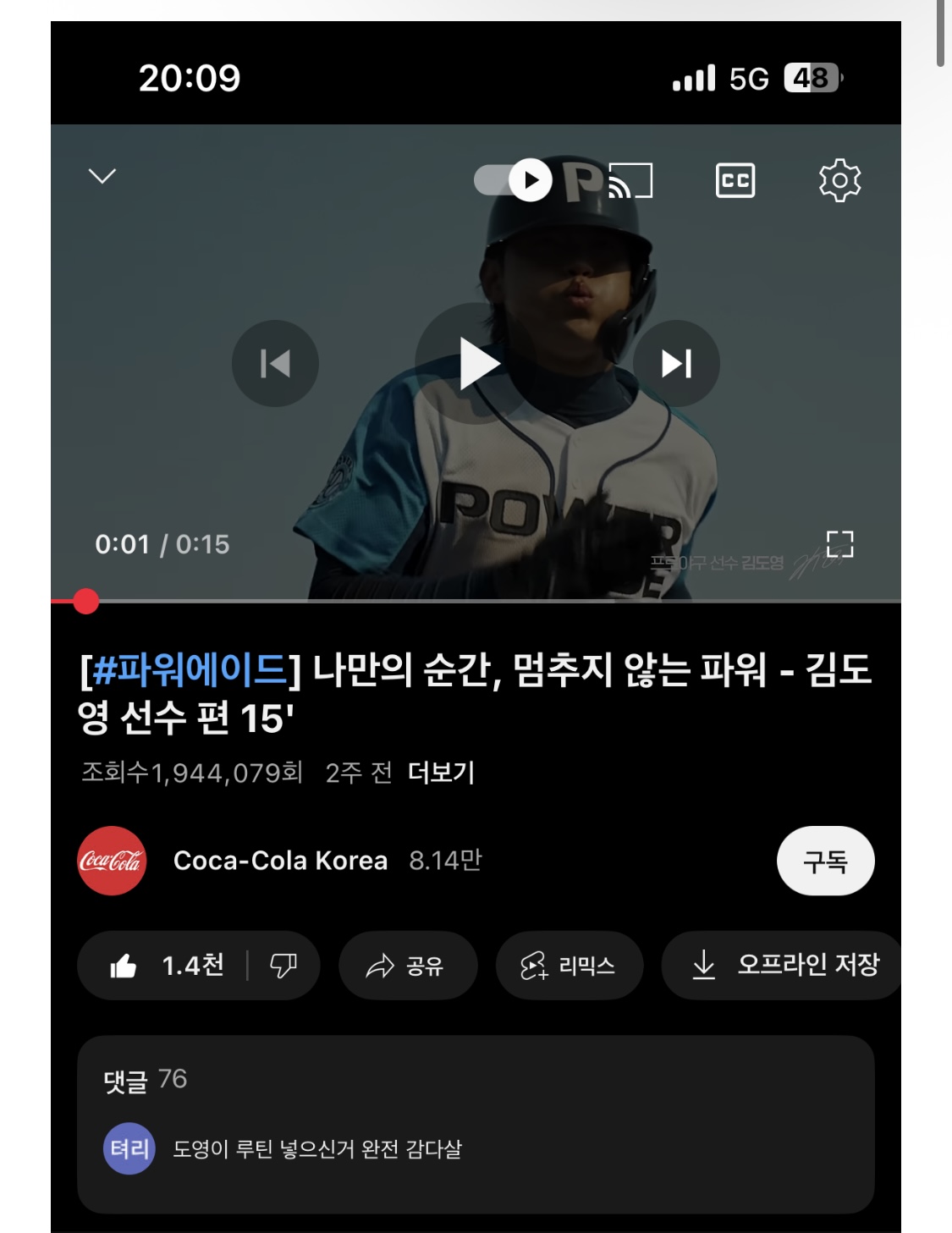Expand description with 더보기
Viewport: 952px width, 1233px height.
pos(441,773)
